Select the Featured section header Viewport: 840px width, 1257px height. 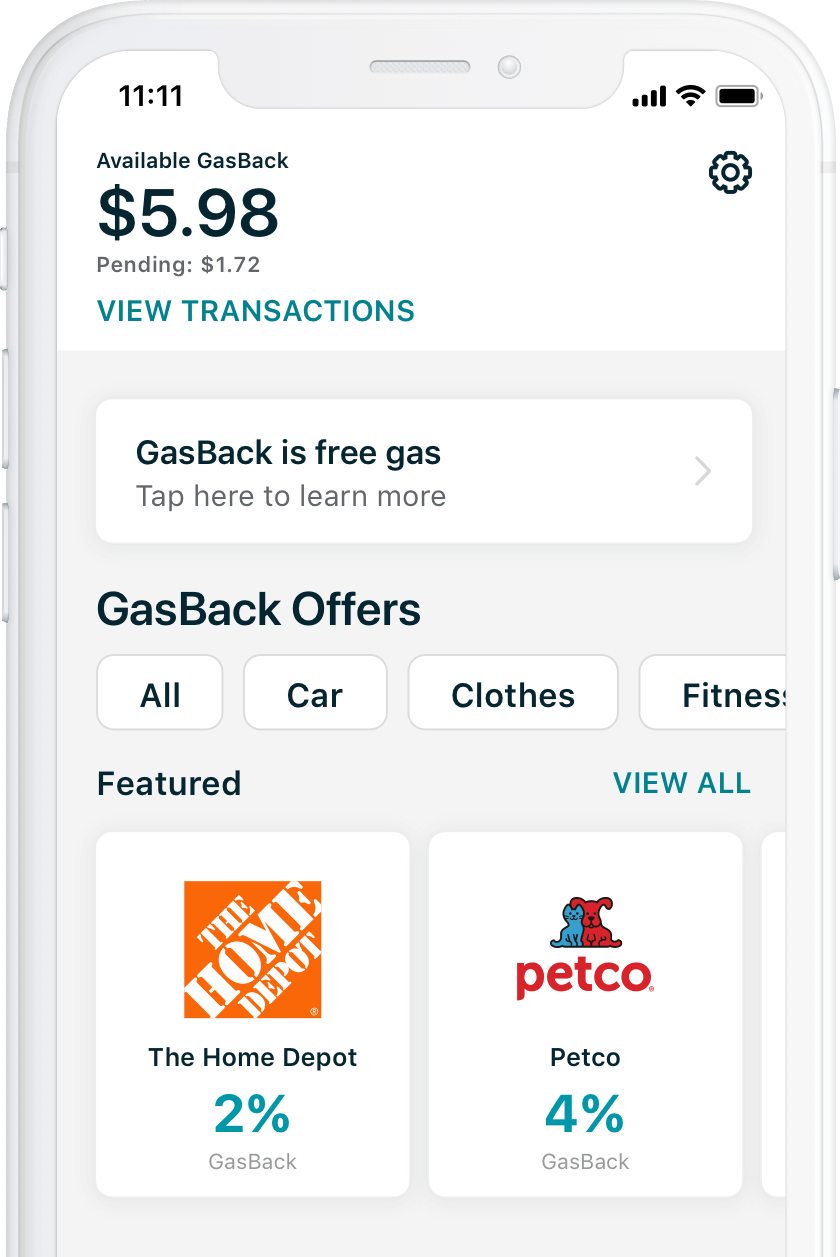click(168, 783)
